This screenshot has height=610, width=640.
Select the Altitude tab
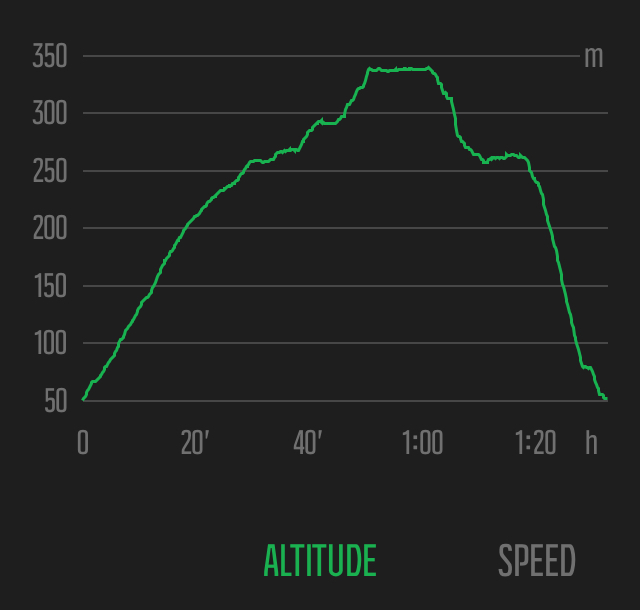(x=320, y=561)
